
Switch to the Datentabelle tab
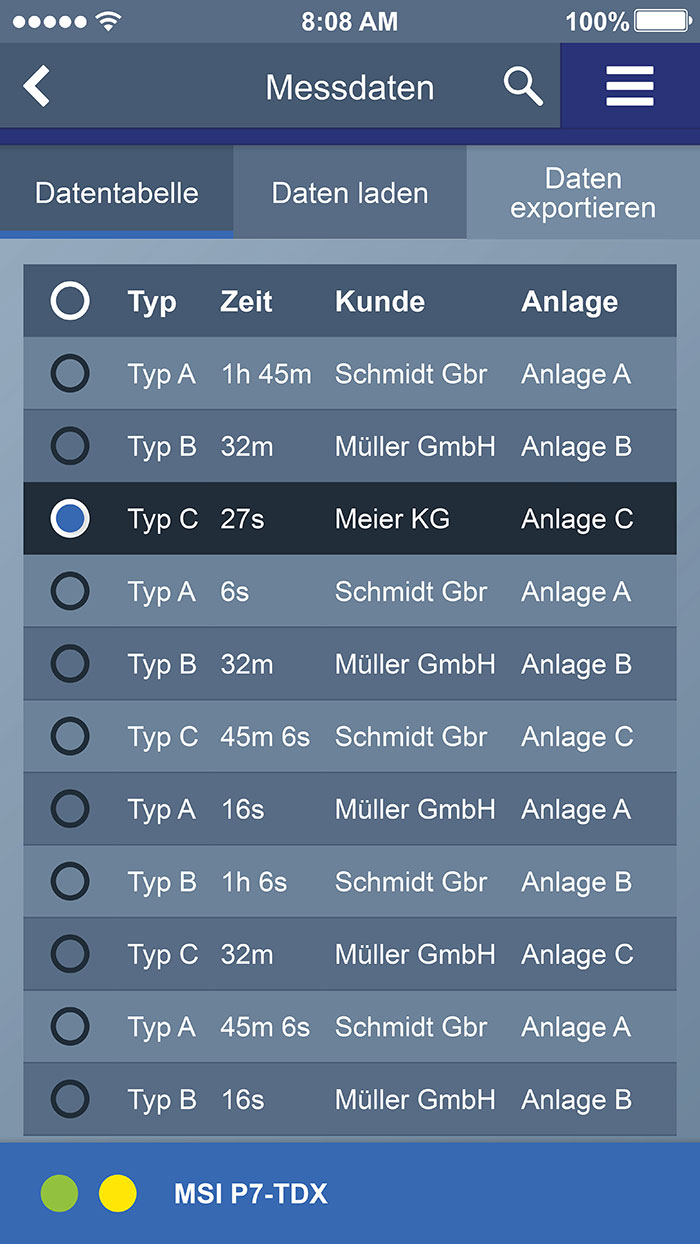[117, 193]
